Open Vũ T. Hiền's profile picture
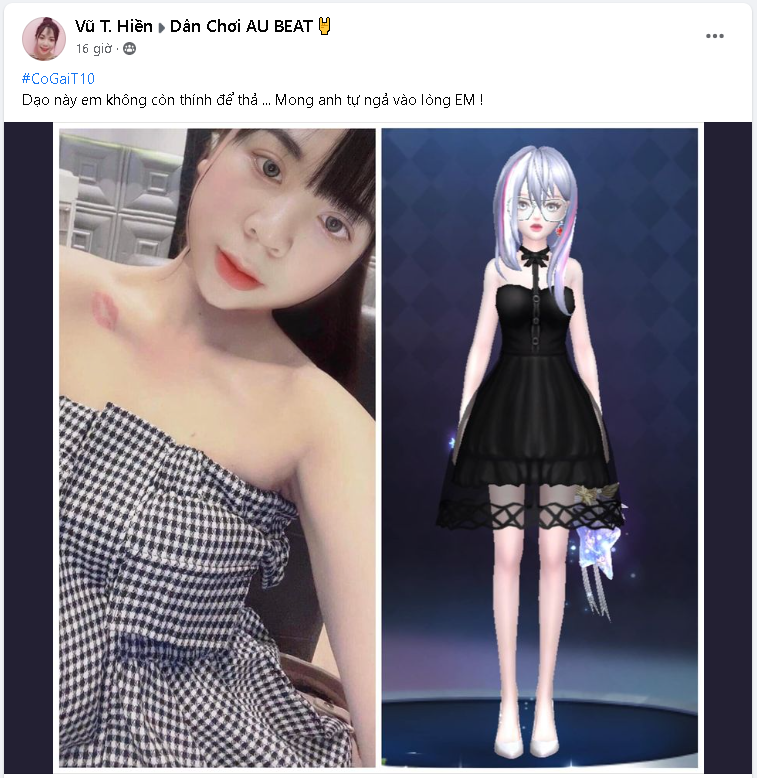 click(44, 38)
